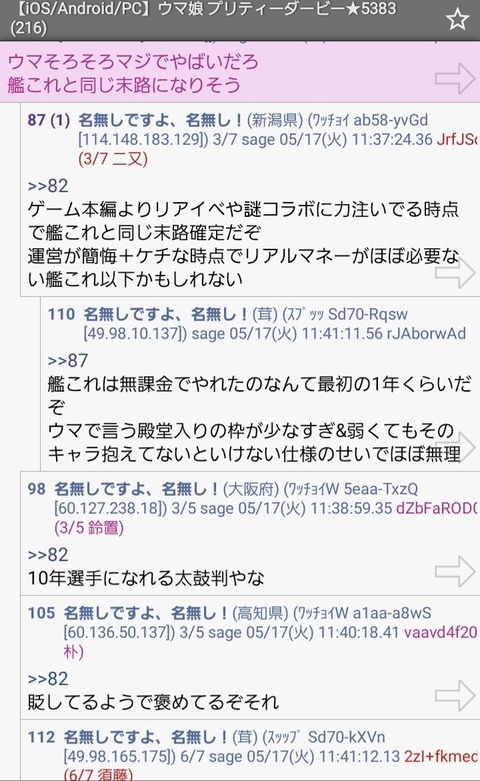Open the >>82 anchor link in post 98
This screenshot has height=781, width=480.
coord(48,554)
